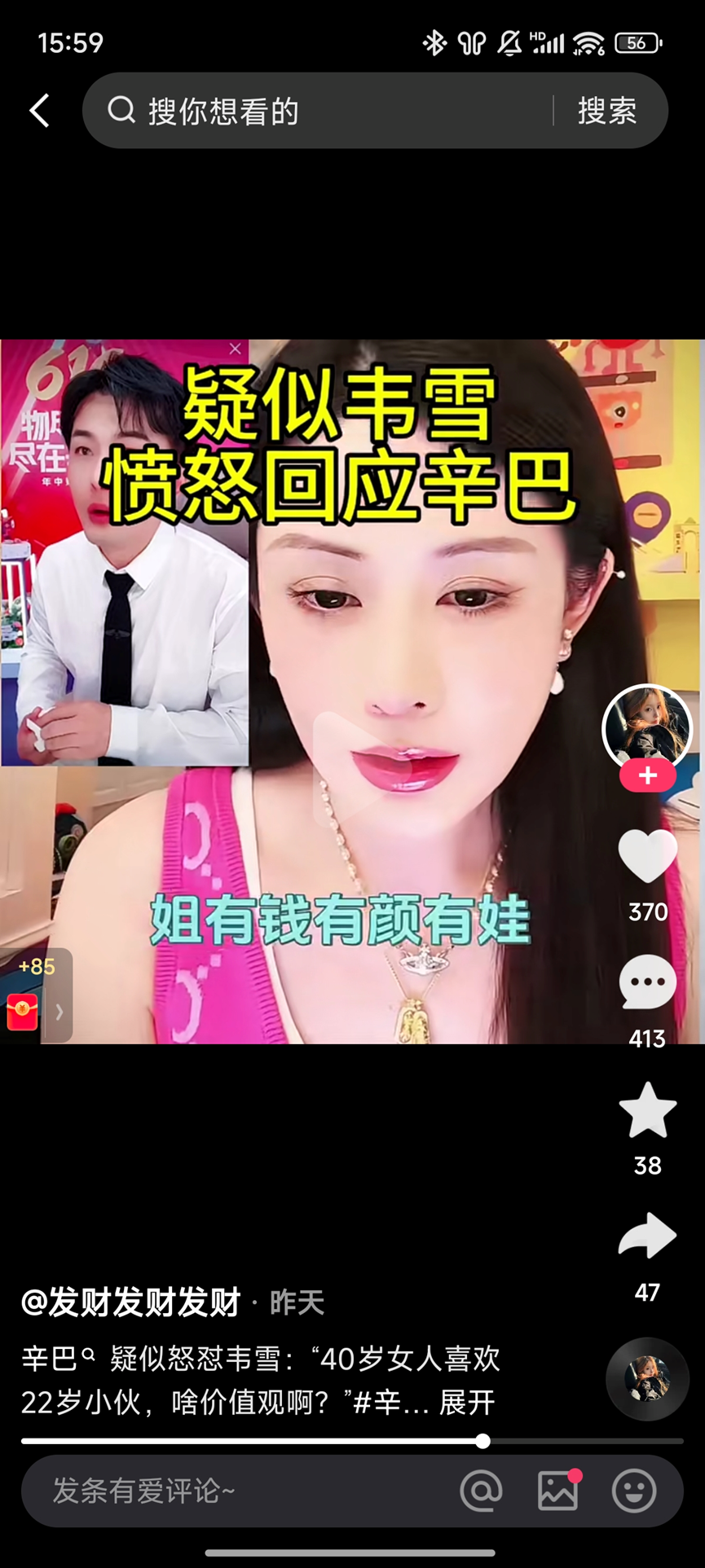Share this video
The image size is (705, 1568).
647,1236
